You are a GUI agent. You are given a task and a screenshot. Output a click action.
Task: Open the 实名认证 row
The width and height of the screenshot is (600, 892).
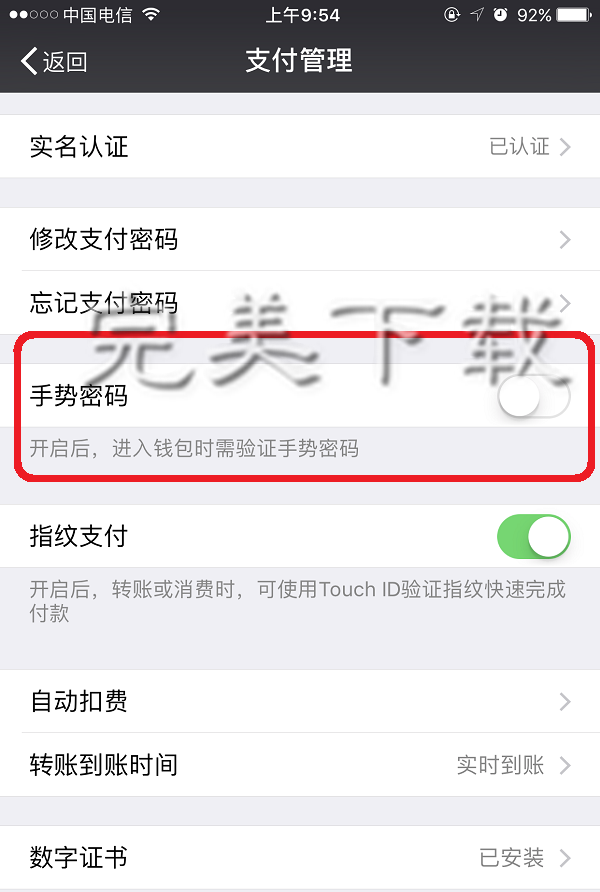[300, 147]
